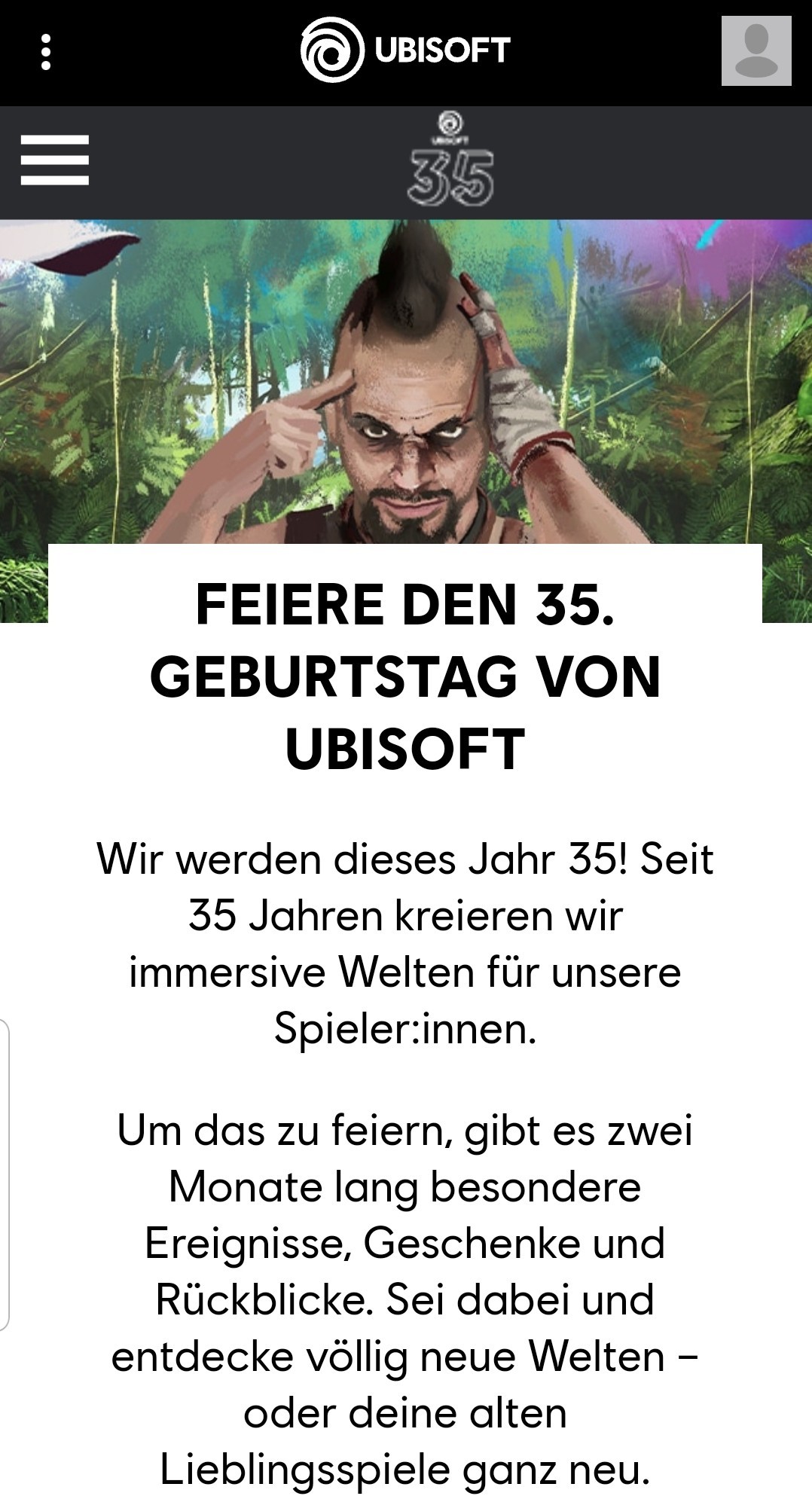
Task: Tap the Ubisoft logo to go home
Action: (x=405, y=50)
